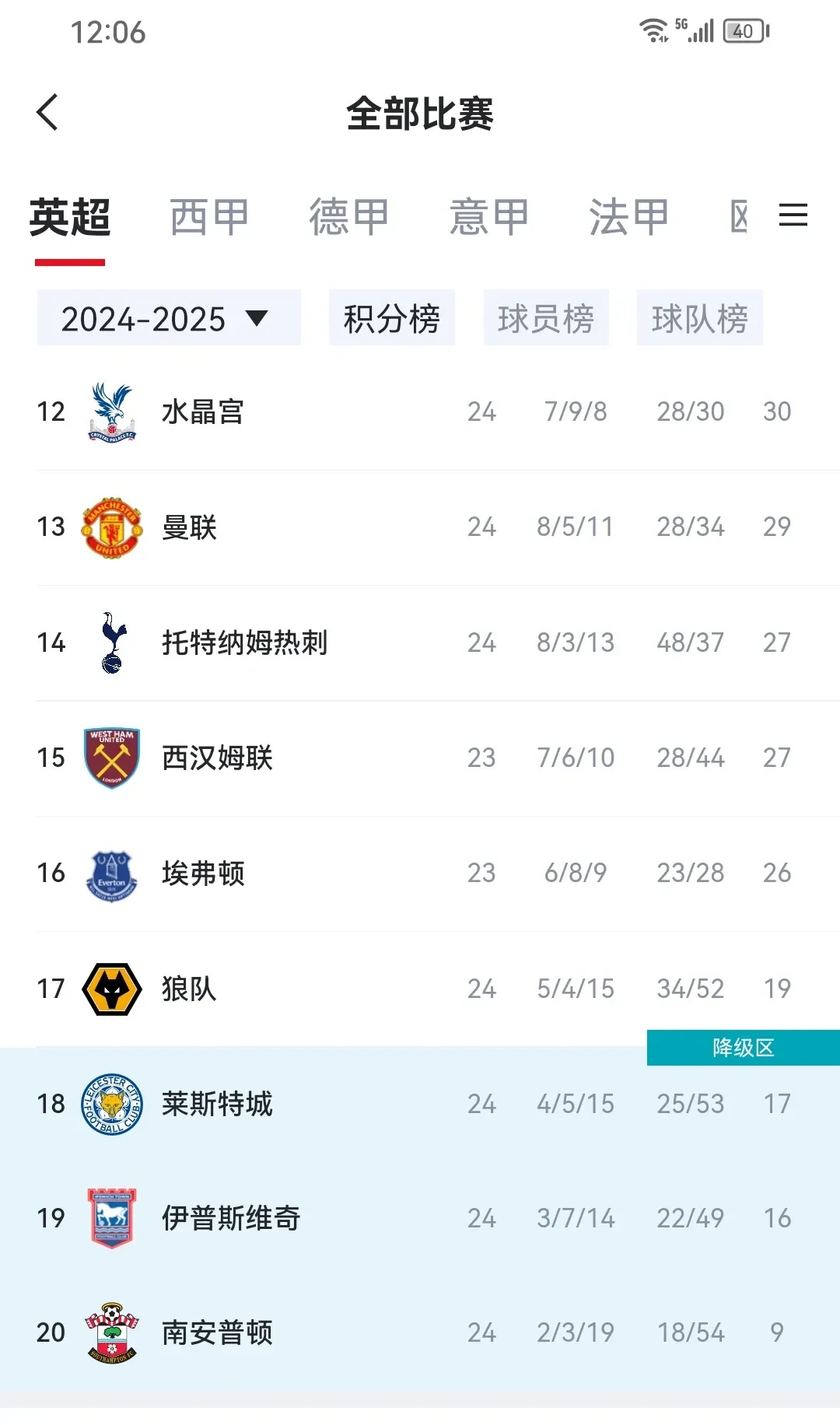
Task: Show the 球队榜 team rankings
Action: tap(700, 317)
